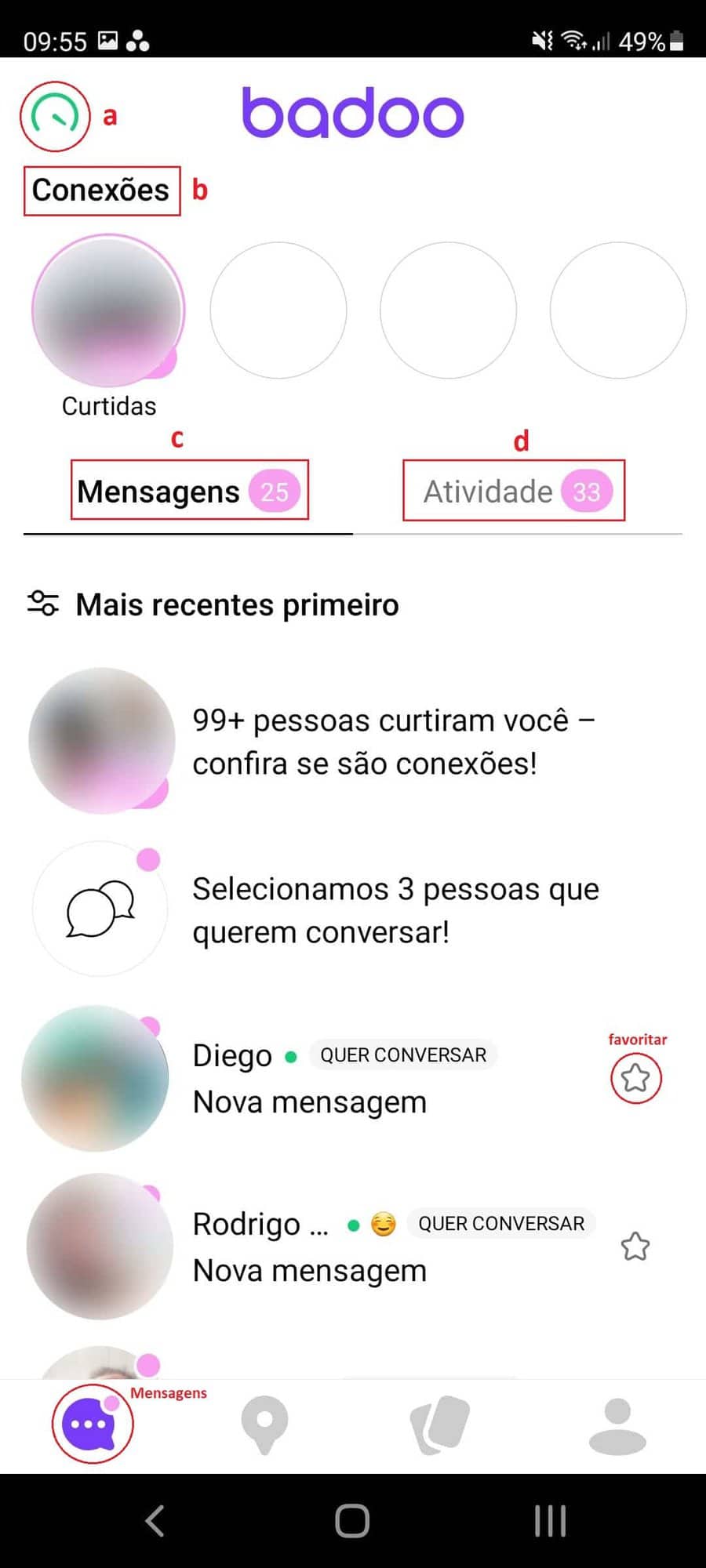Open the purple Mensagens chat bubble icon

[93, 1425]
